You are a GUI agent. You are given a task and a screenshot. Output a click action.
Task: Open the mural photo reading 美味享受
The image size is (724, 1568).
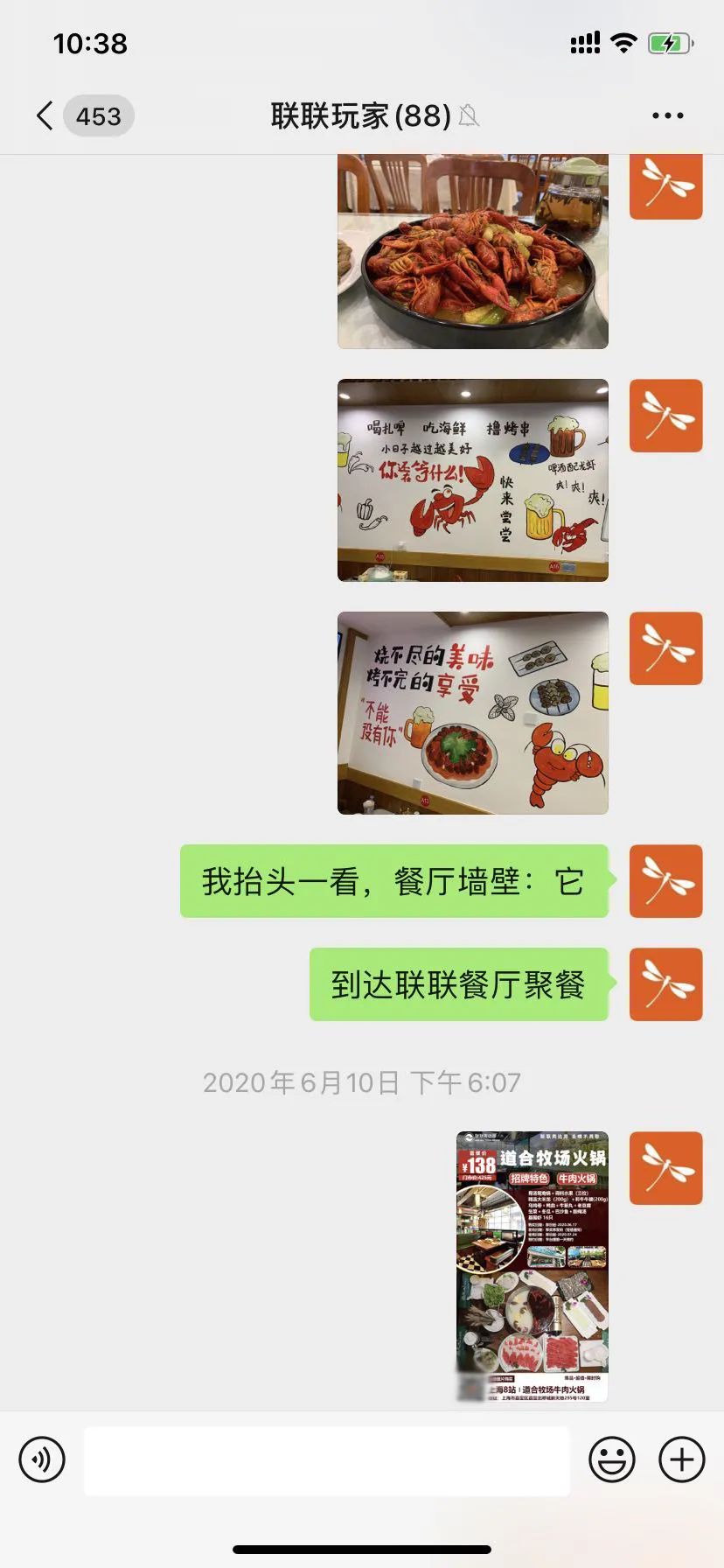(472, 712)
